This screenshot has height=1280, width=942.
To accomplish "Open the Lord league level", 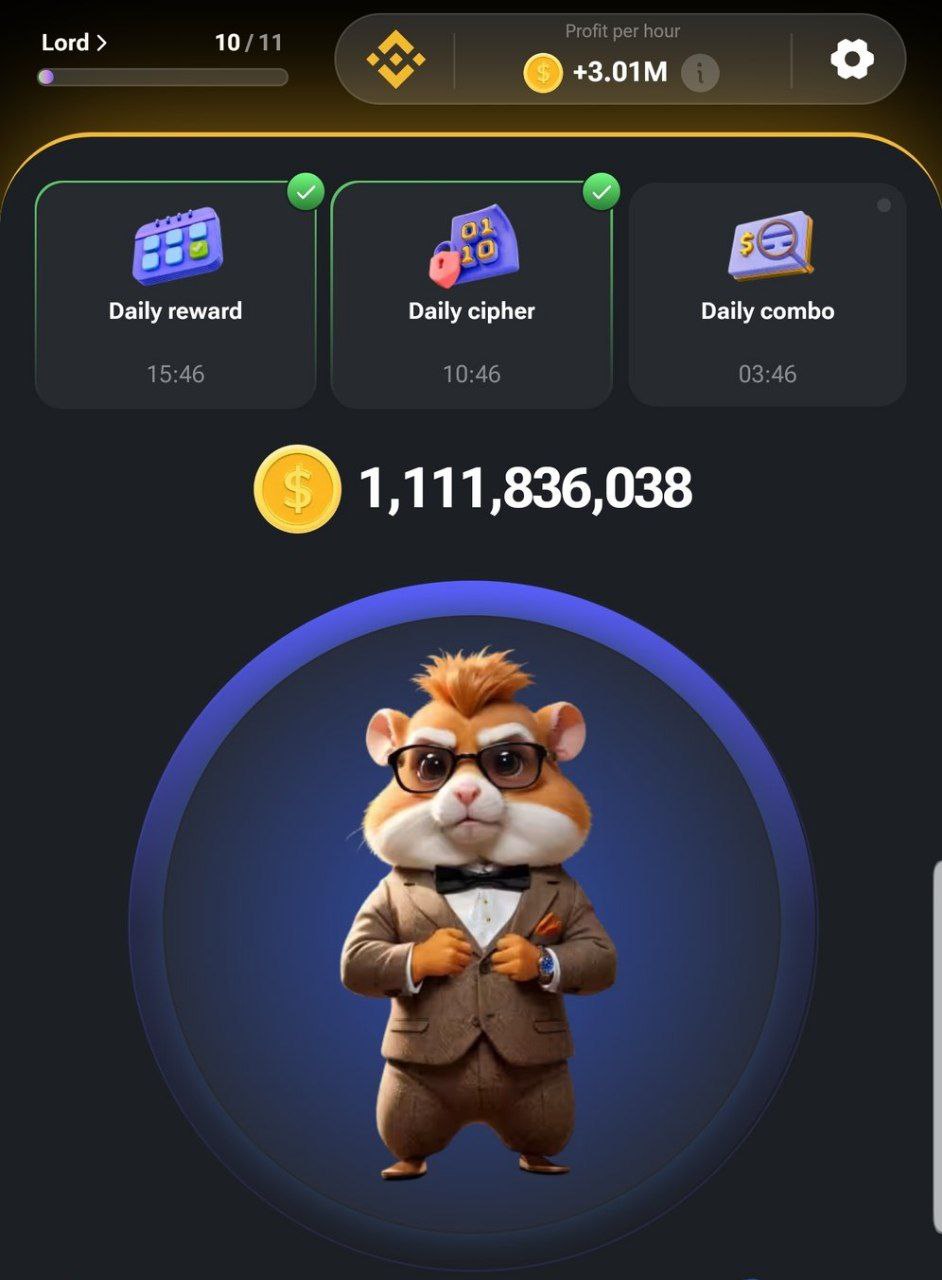I will click(x=74, y=43).
